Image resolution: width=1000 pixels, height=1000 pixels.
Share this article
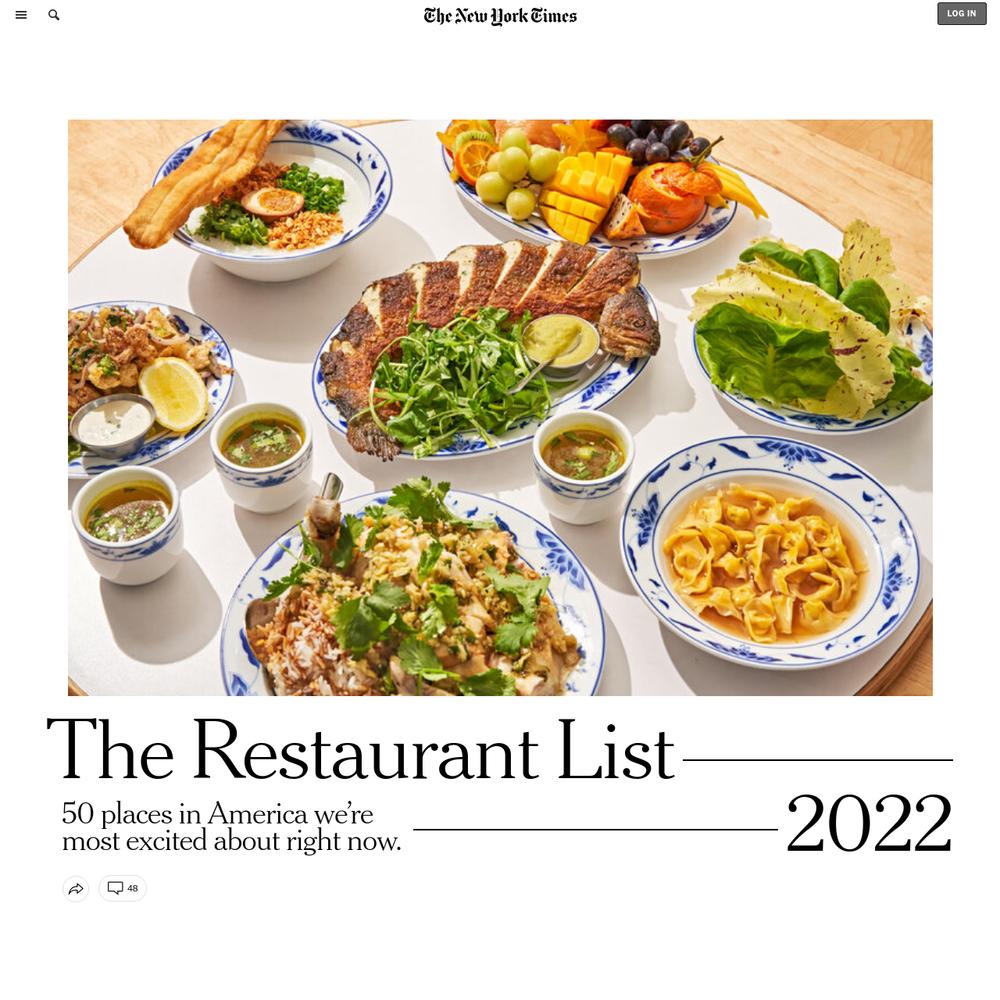point(76,888)
